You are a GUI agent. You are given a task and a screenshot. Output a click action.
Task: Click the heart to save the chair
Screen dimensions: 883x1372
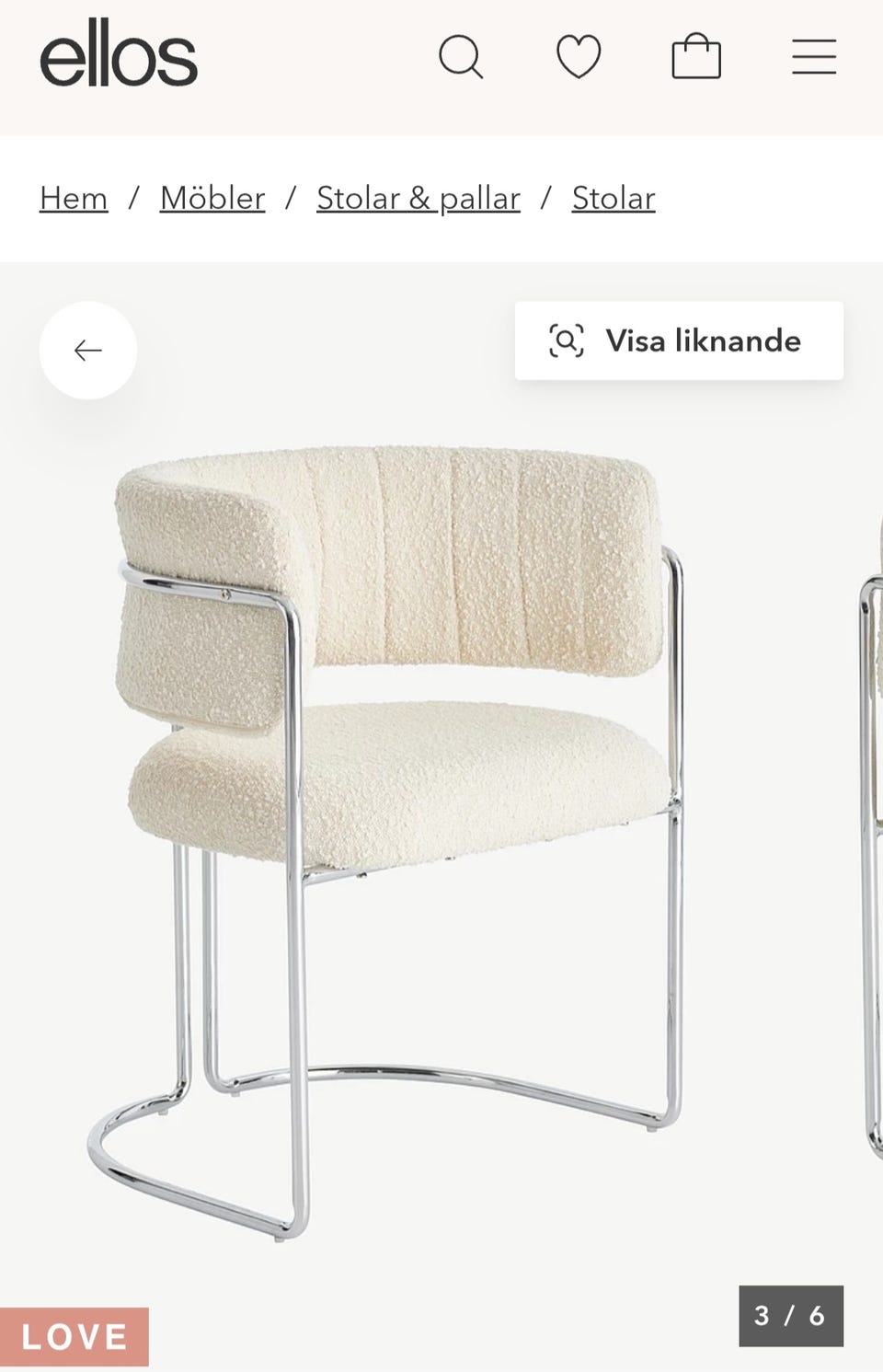point(579,58)
